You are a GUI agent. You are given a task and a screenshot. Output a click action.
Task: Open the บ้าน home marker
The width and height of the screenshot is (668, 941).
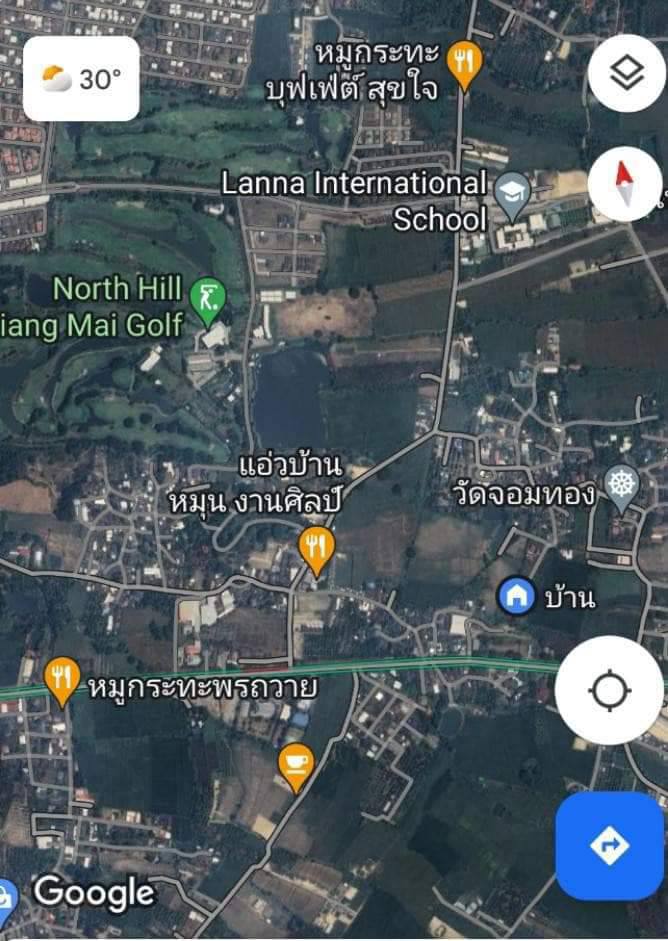[x=516, y=597]
